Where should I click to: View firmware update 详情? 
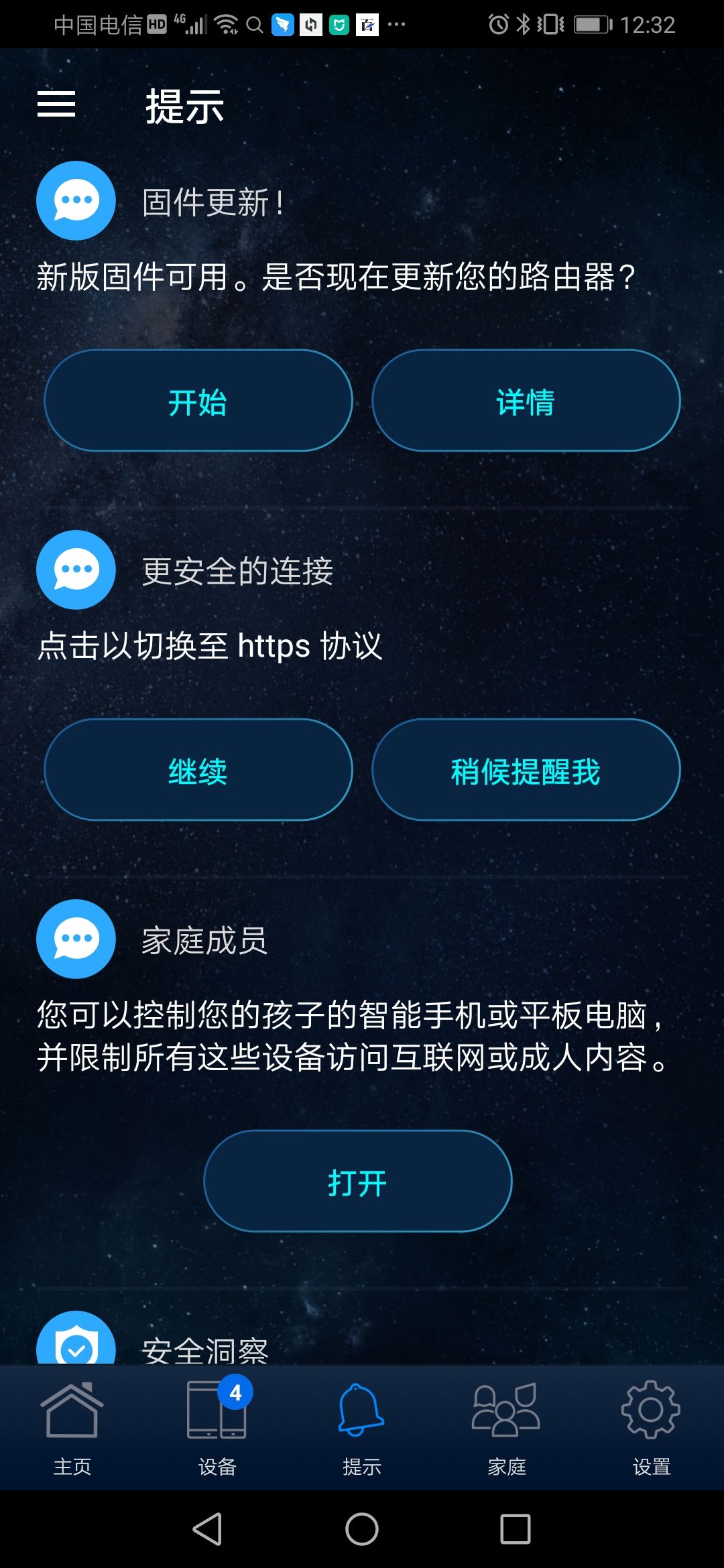pos(526,401)
